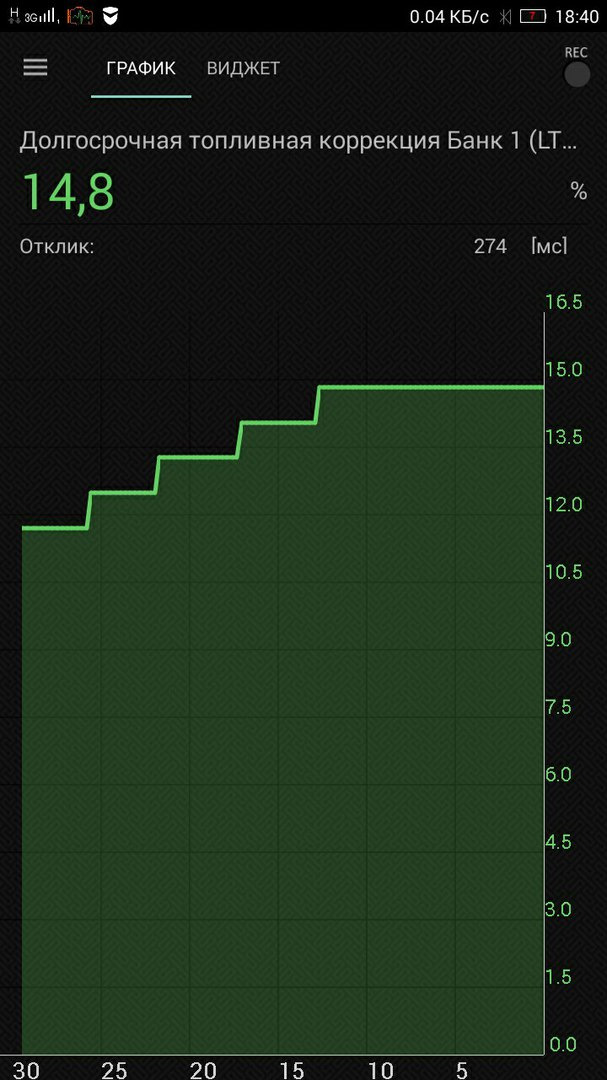Image resolution: width=607 pixels, height=1080 pixels.
Task: Switch to the ВИДЖЕТ tab
Action: point(243,68)
